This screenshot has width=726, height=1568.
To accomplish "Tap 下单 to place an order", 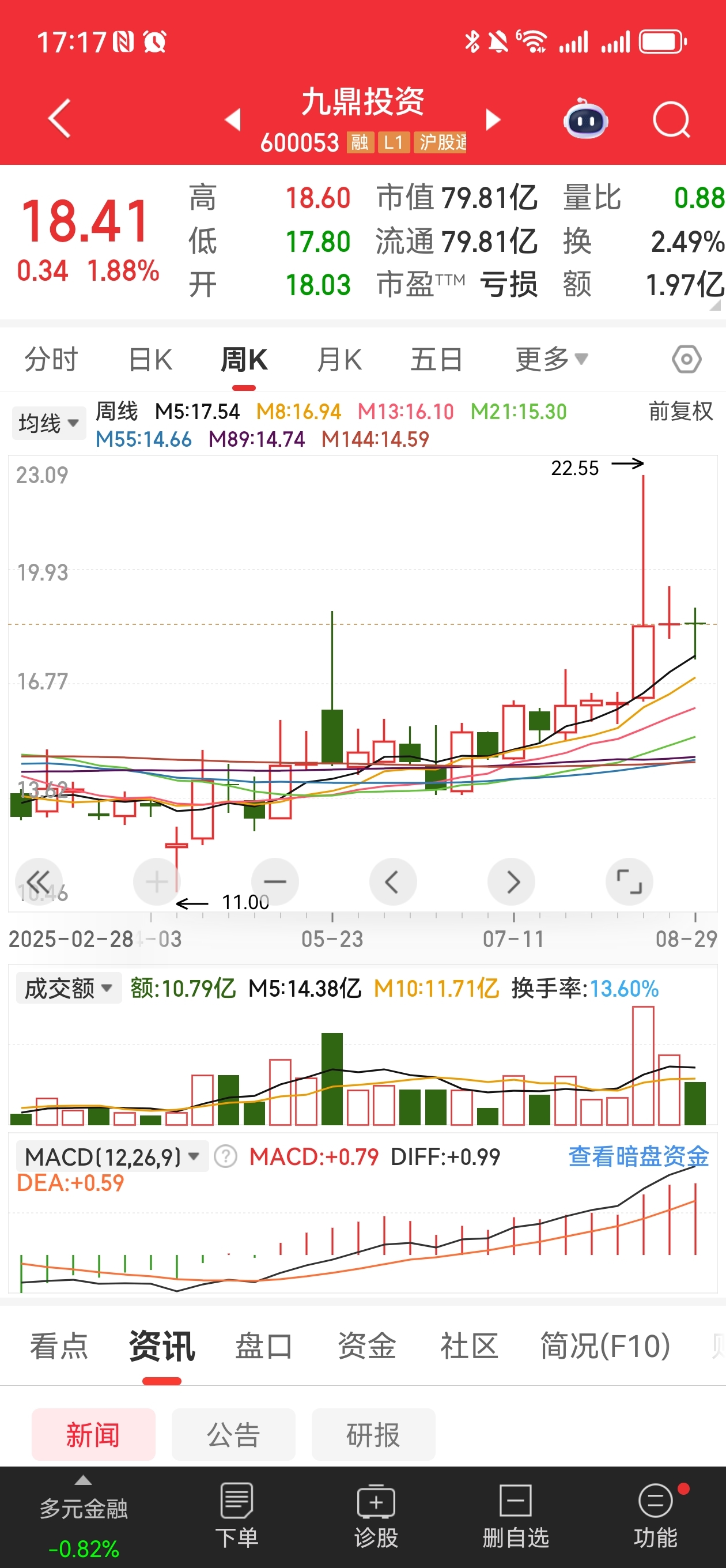I will 237,1516.
